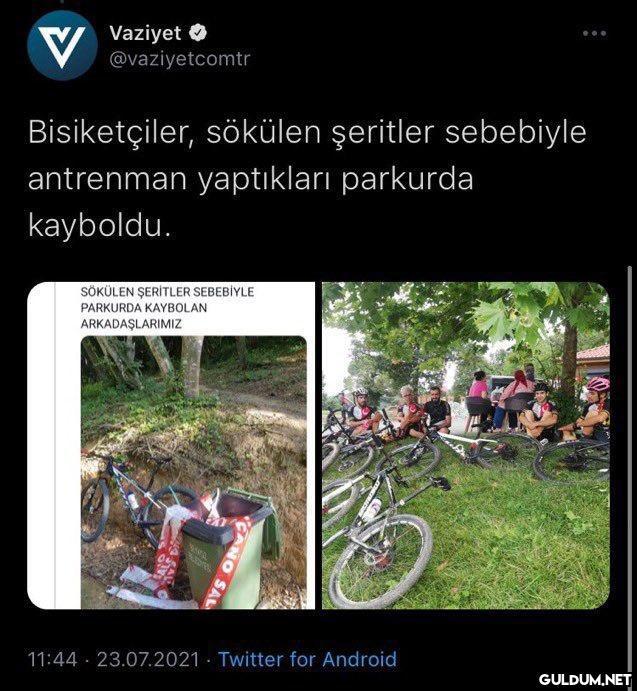View the cyclists resting on grass photo
This screenshot has width=637, height=691.
465,446
